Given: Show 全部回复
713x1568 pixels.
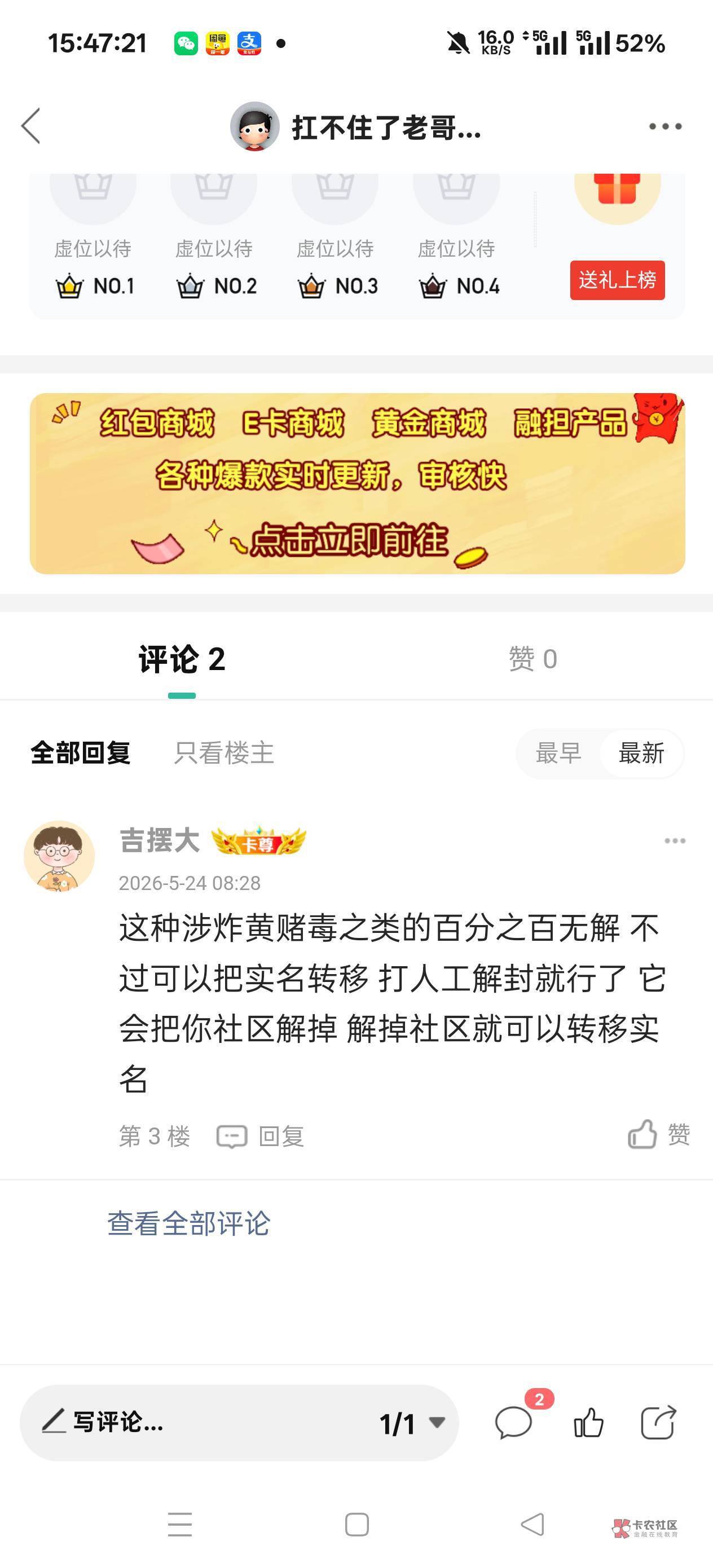Looking at the screenshot, I should pyautogui.click(x=80, y=753).
